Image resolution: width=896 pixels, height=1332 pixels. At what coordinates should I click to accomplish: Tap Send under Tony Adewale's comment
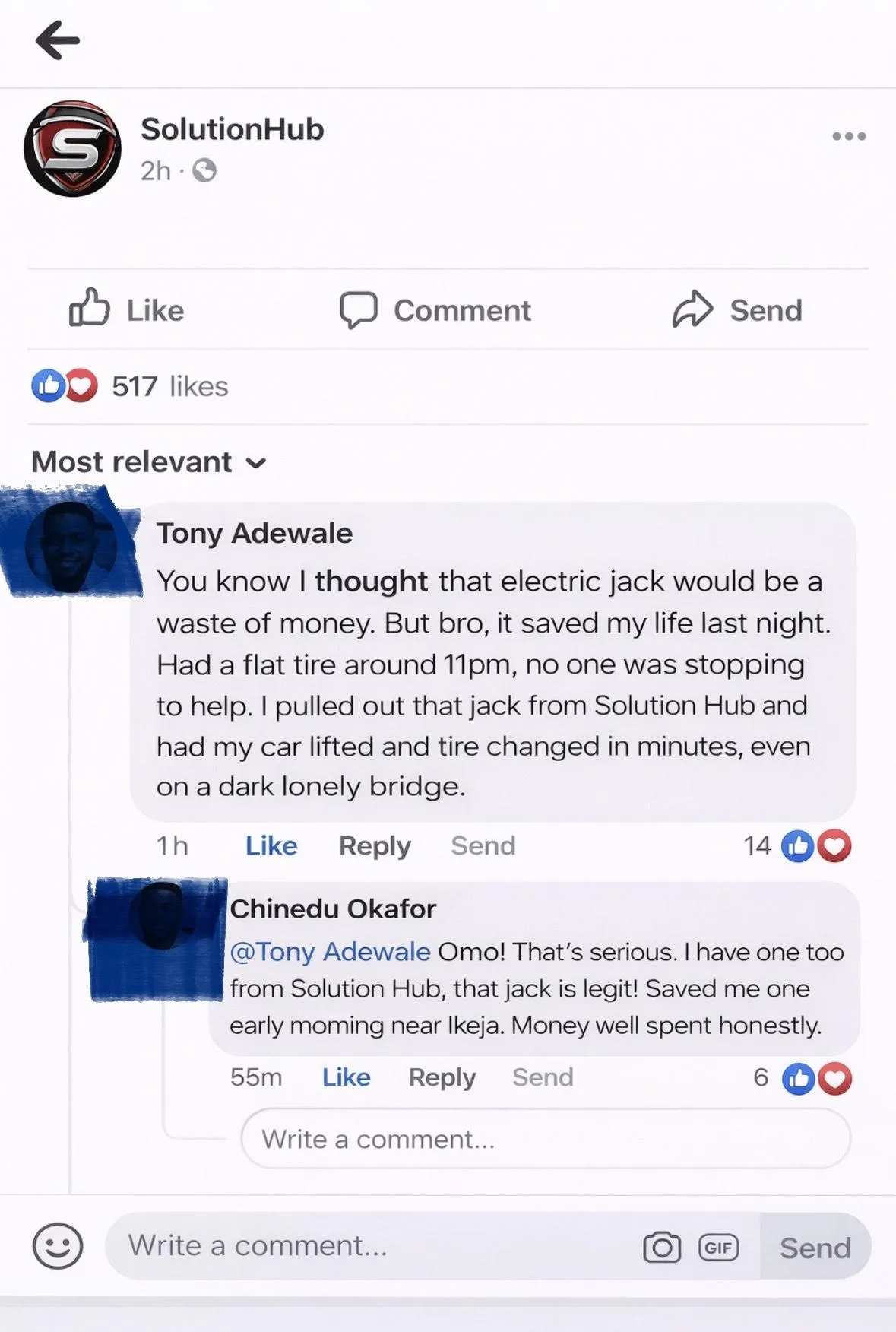pyautogui.click(x=483, y=845)
